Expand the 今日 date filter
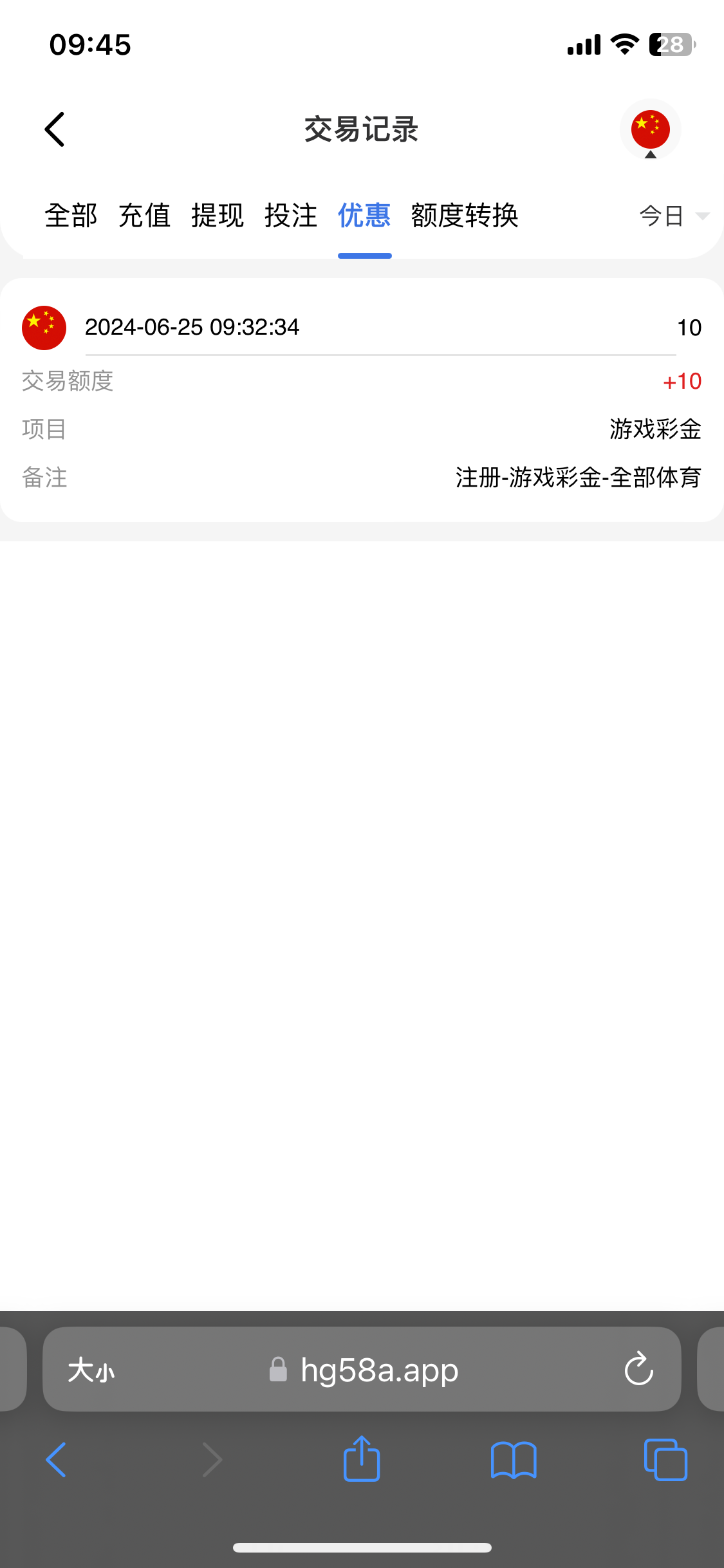 [x=673, y=216]
